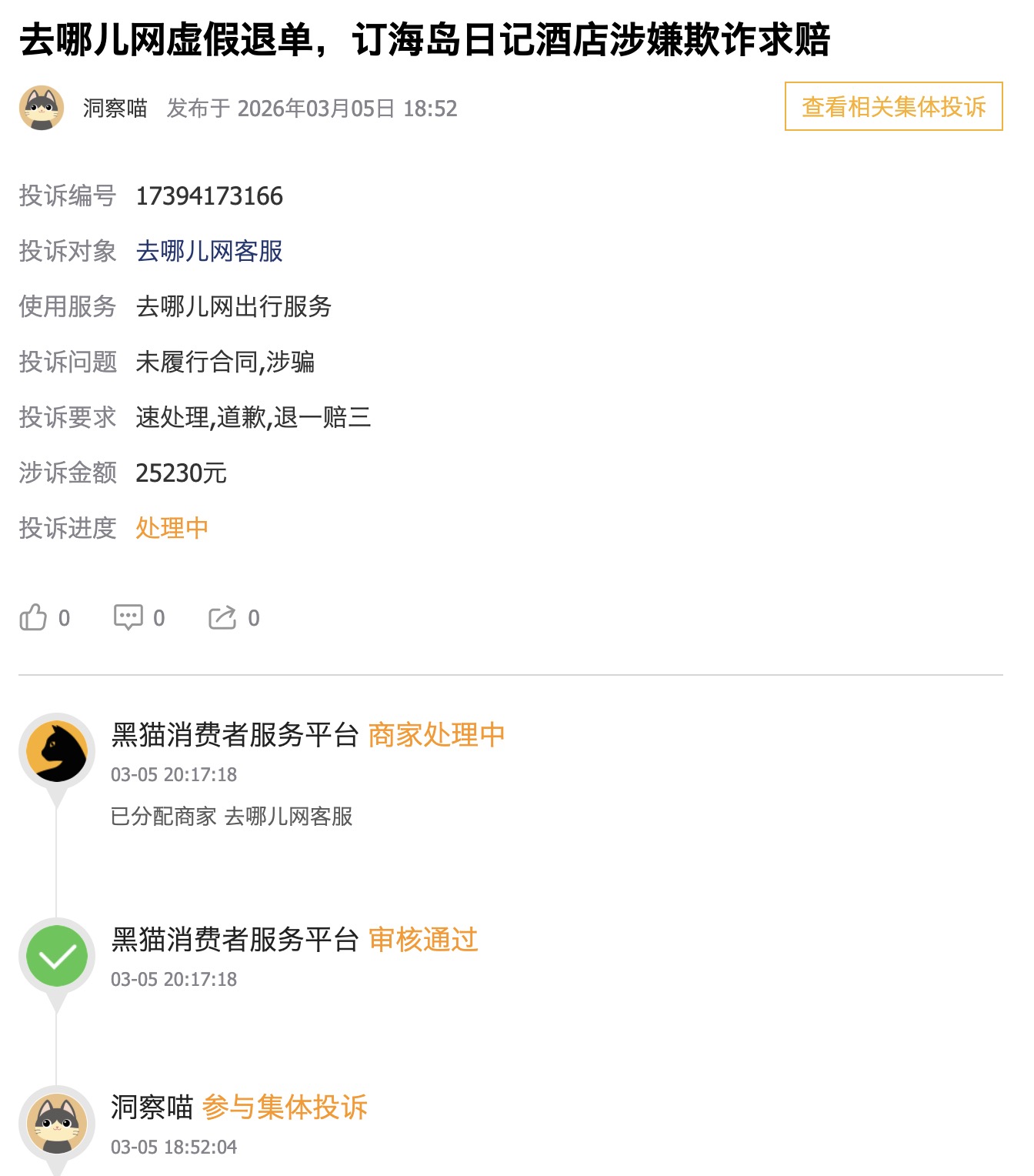Open the comment icon below the complaint
The height and width of the screenshot is (1176, 1034).
click(x=129, y=616)
